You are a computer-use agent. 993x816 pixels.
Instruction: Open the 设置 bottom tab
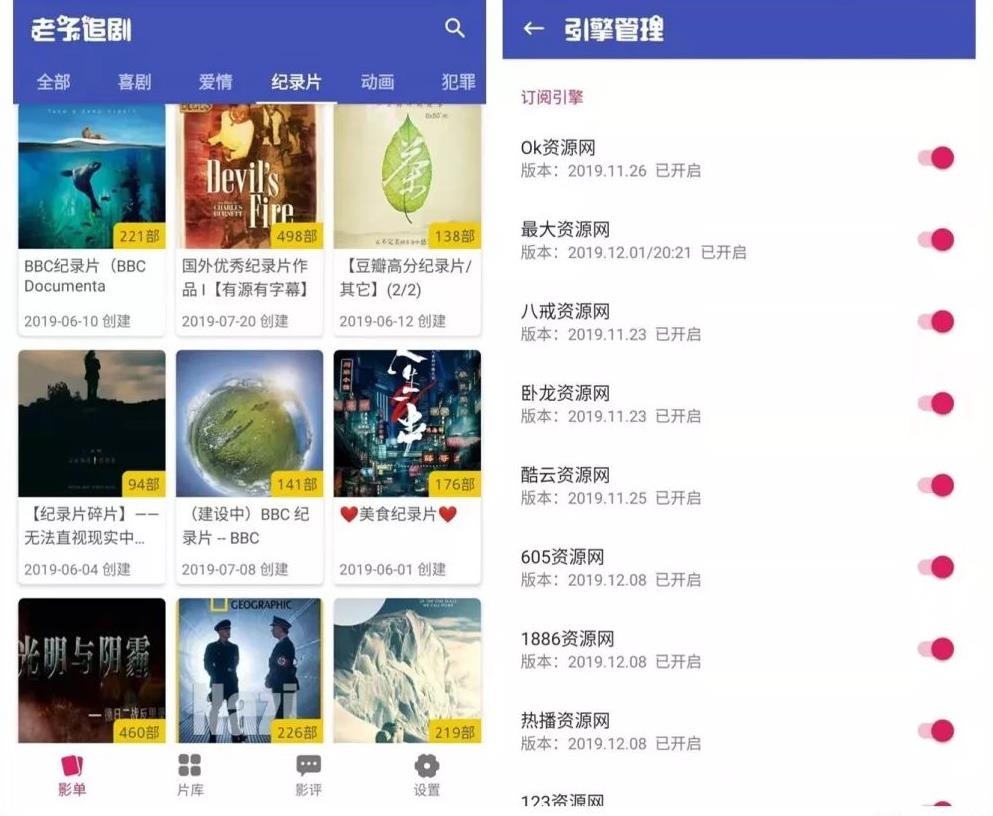[x=427, y=775]
